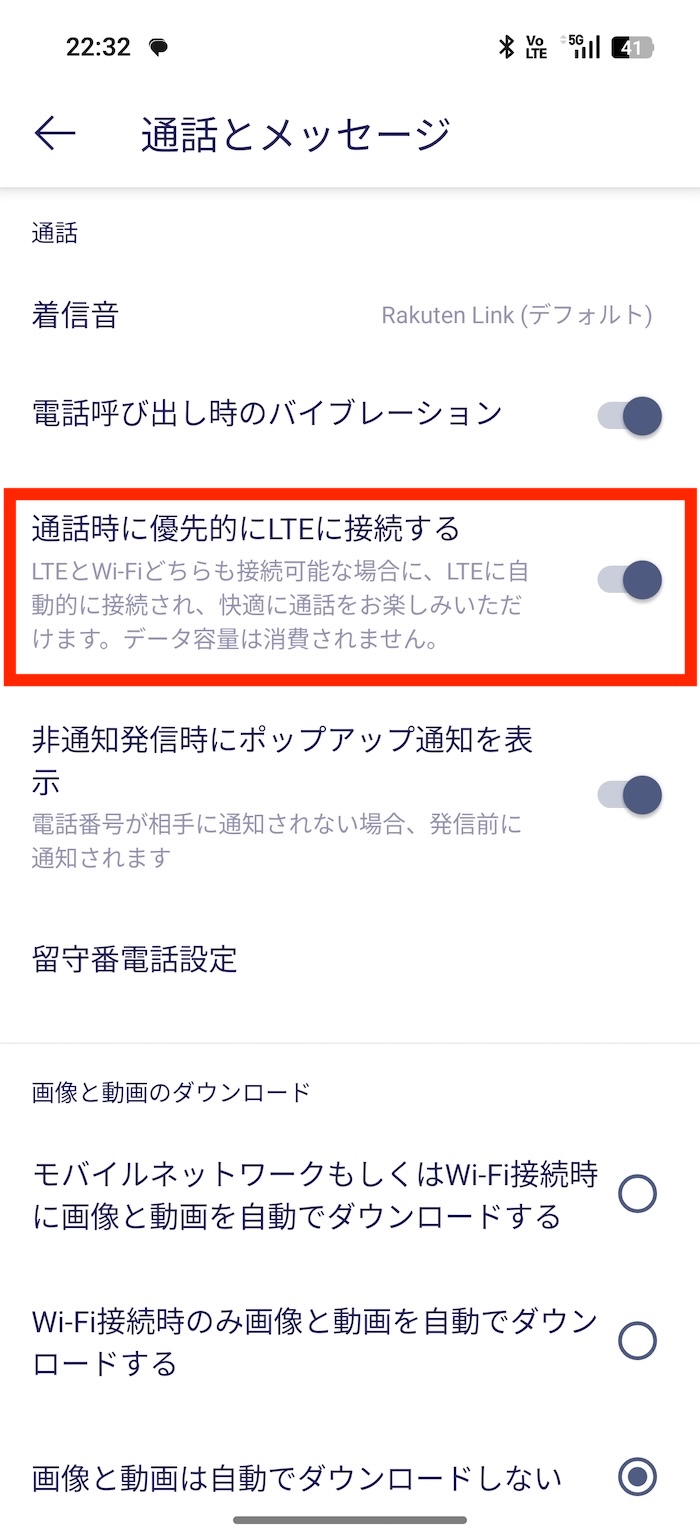Toggle 電話呼び出し時のバイブレーション switch
The image size is (700, 1538).
(630, 415)
